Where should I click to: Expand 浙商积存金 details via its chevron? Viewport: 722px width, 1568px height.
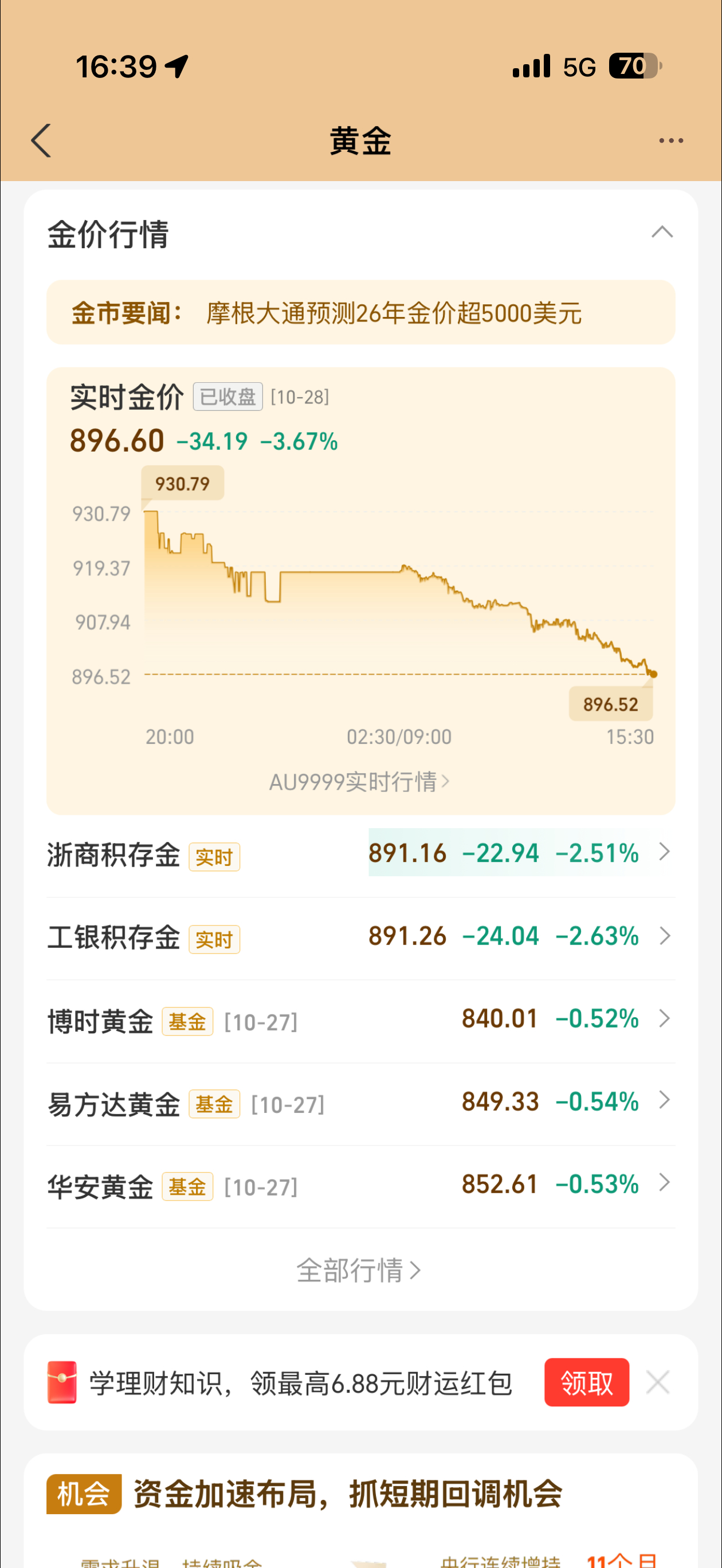click(x=665, y=853)
